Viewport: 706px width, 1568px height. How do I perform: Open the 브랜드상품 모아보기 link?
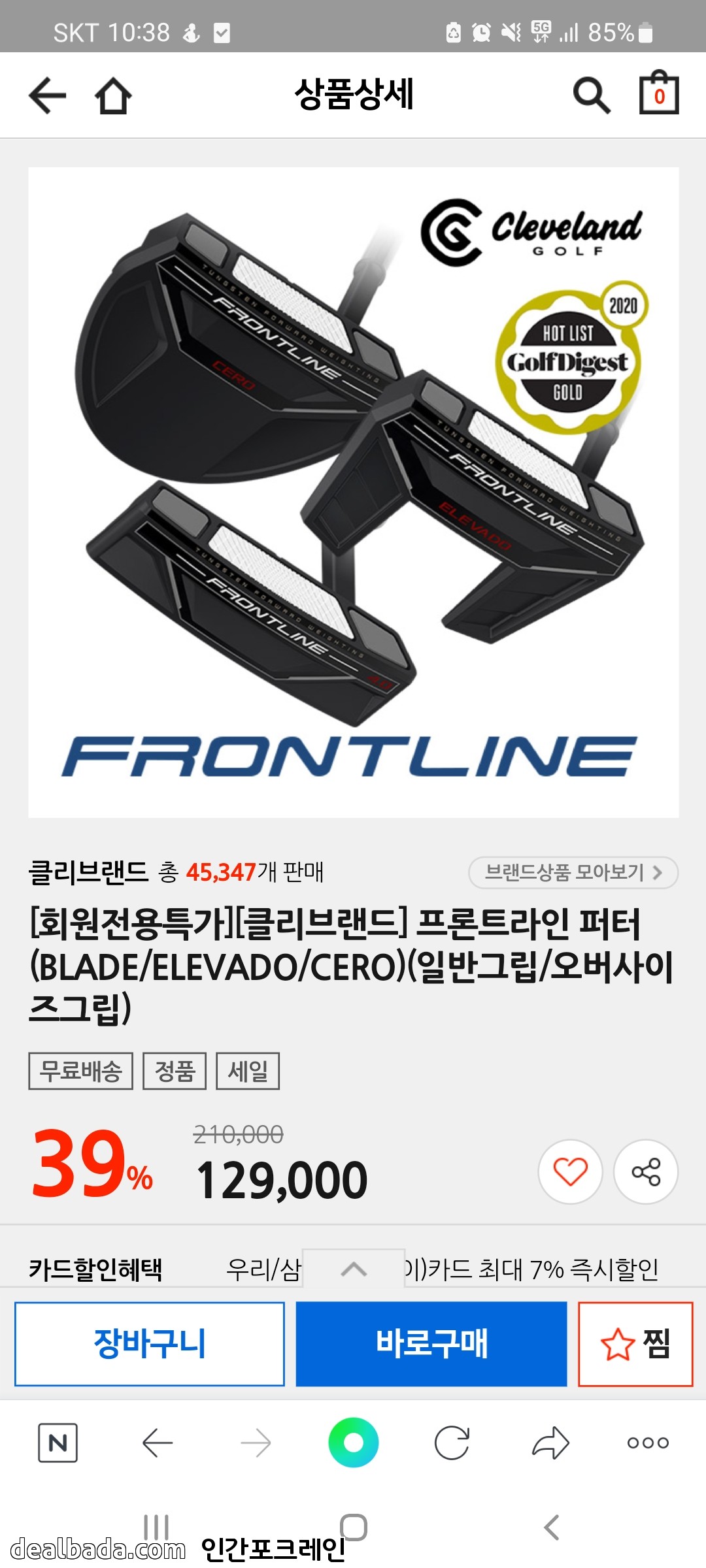pyautogui.click(x=573, y=872)
